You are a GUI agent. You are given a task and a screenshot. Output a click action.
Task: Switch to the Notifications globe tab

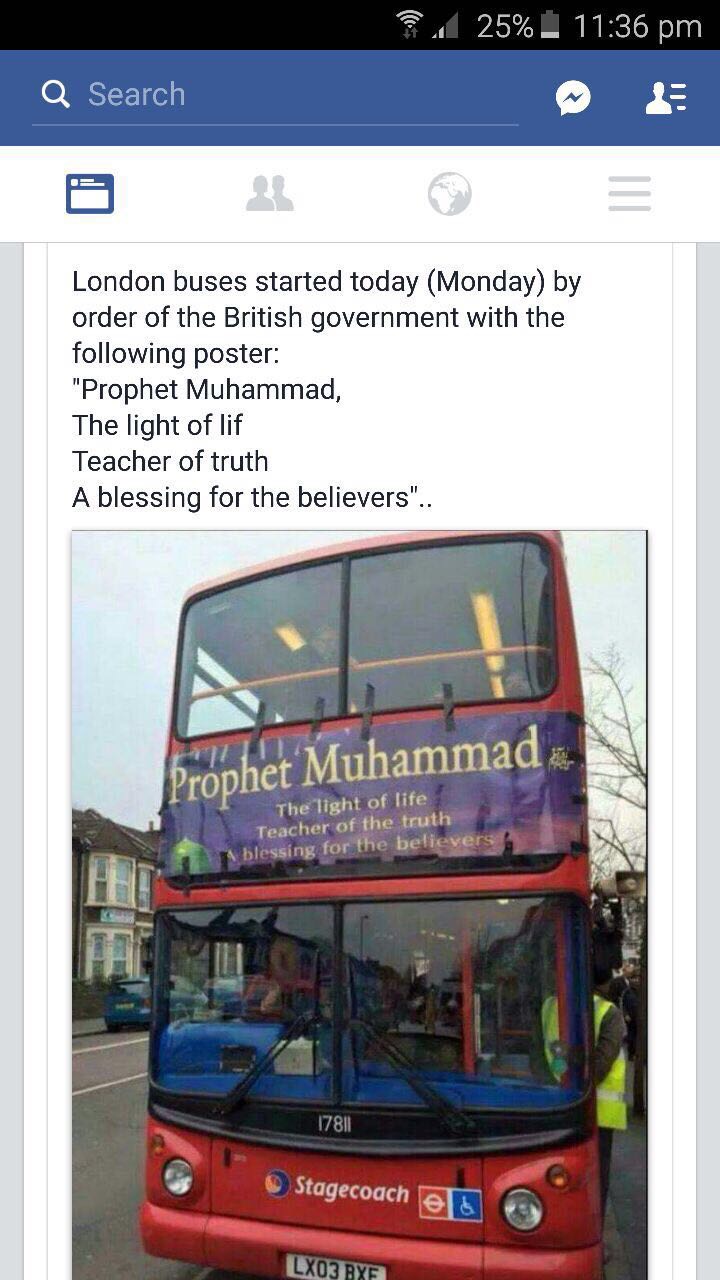pyautogui.click(x=450, y=194)
